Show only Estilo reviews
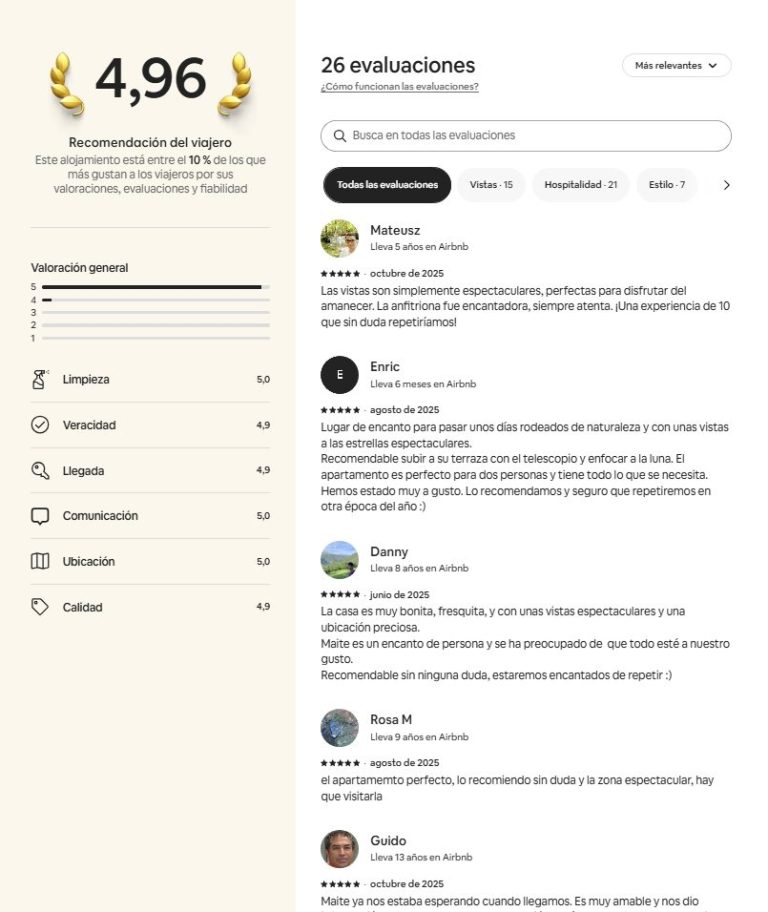 666,185
